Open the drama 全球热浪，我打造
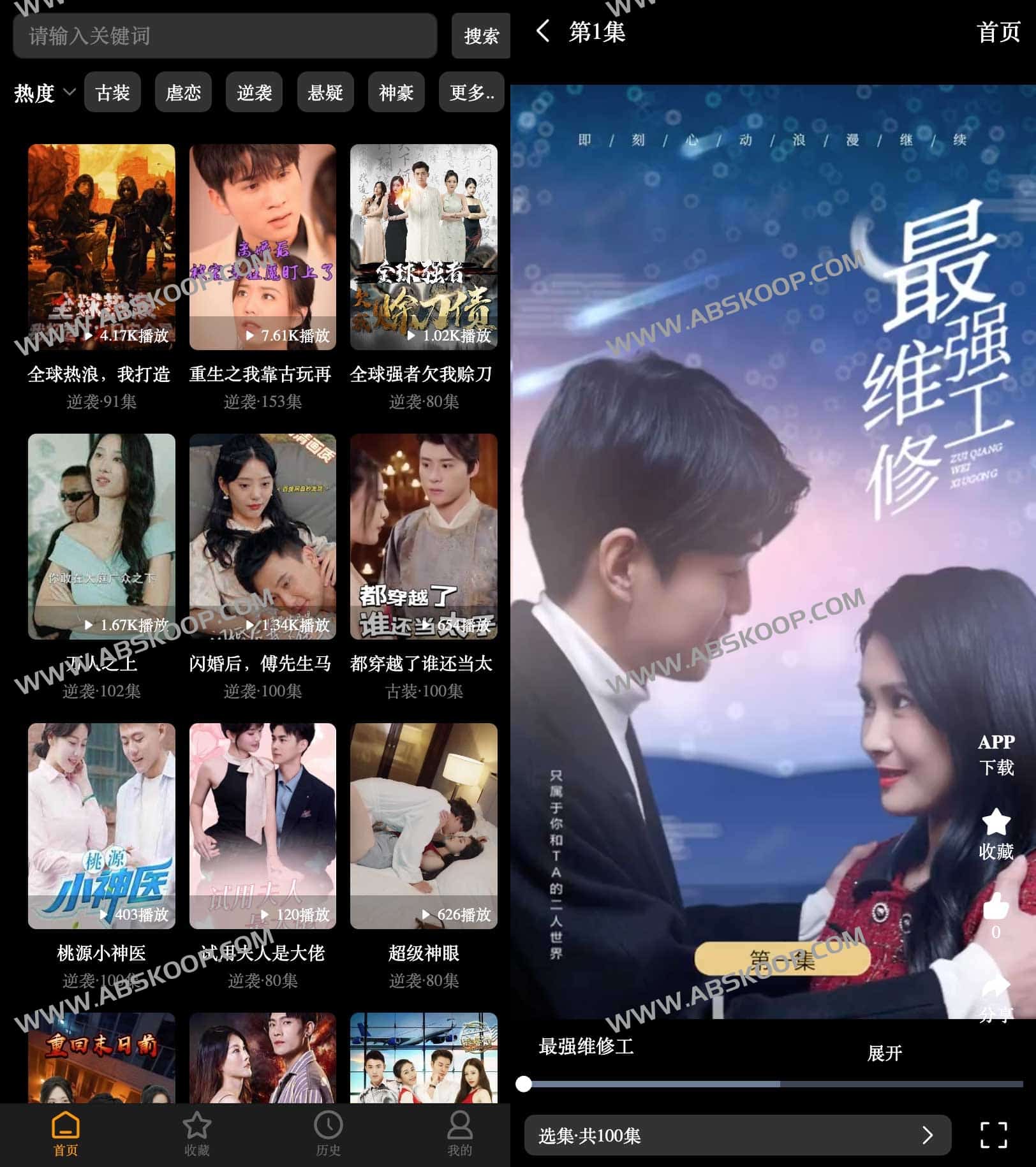This screenshot has width=1036, height=1167. point(101,247)
